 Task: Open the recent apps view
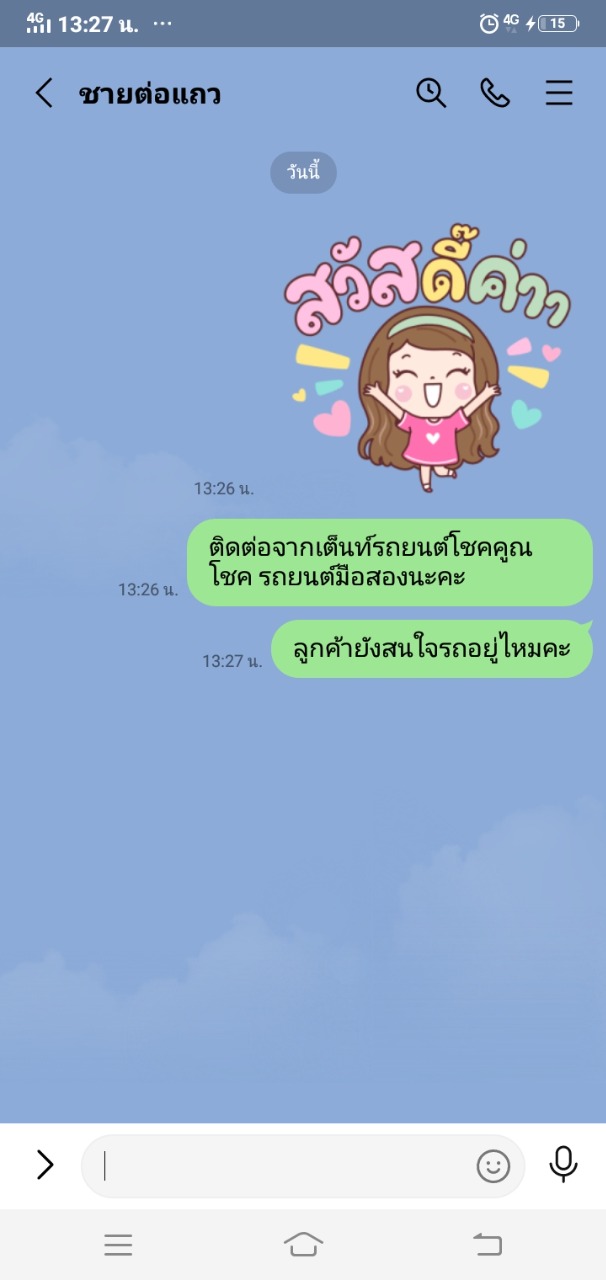pos(118,1244)
